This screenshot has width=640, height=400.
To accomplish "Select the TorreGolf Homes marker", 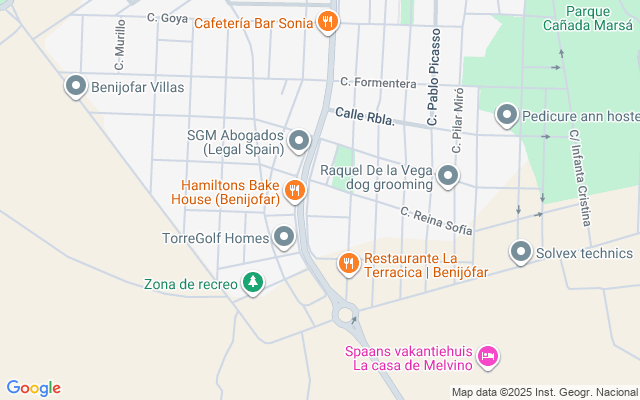I will point(285,237).
